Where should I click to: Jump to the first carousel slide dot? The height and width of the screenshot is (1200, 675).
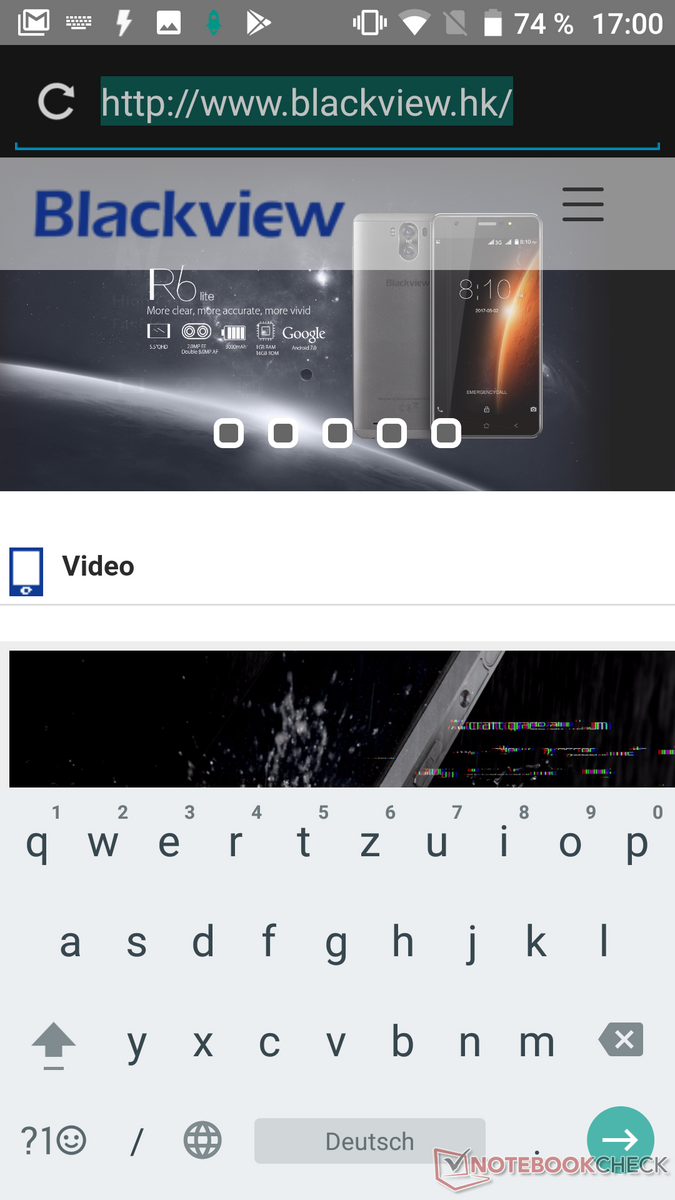click(x=229, y=432)
